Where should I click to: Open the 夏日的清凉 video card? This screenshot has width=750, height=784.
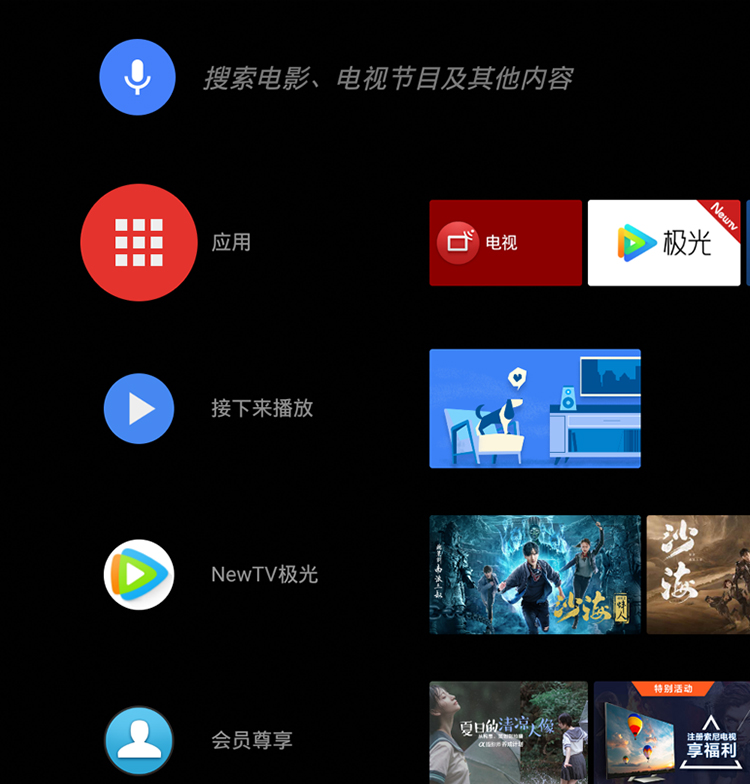click(508, 735)
